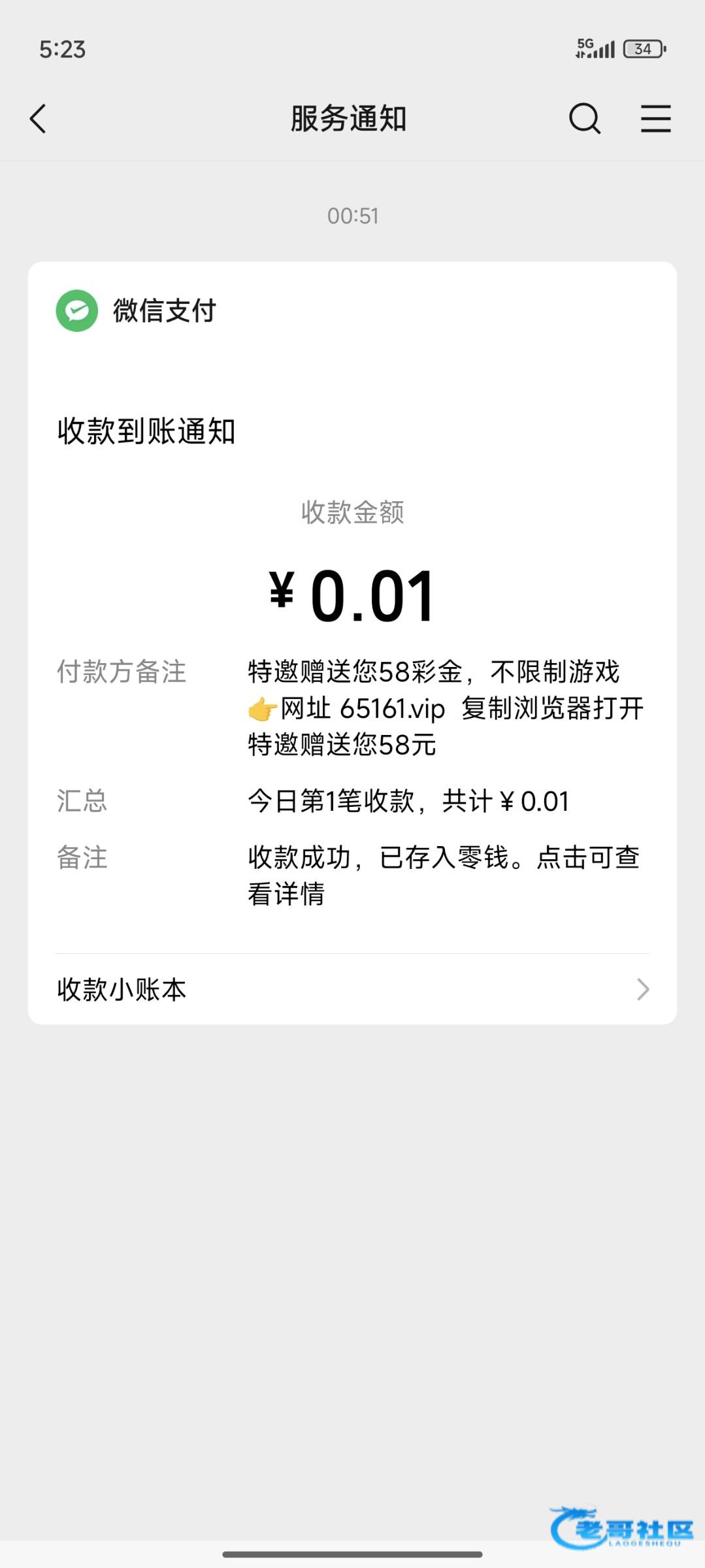The width and height of the screenshot is (705, 1568).
Task: Open the 收款到账通知 payment card
Action: (x=352, y=588)
